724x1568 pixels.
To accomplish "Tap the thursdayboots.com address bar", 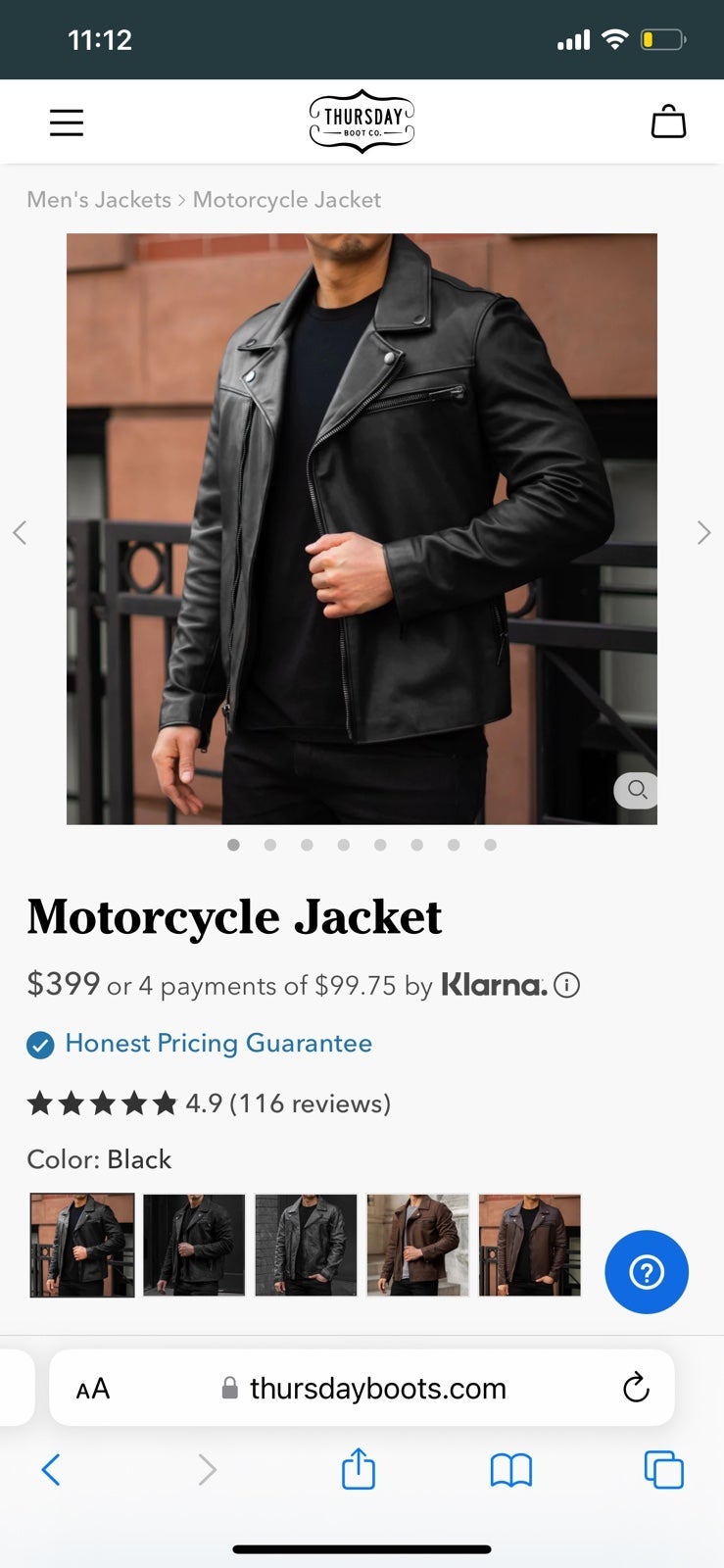I will (x=363, y=1389).
